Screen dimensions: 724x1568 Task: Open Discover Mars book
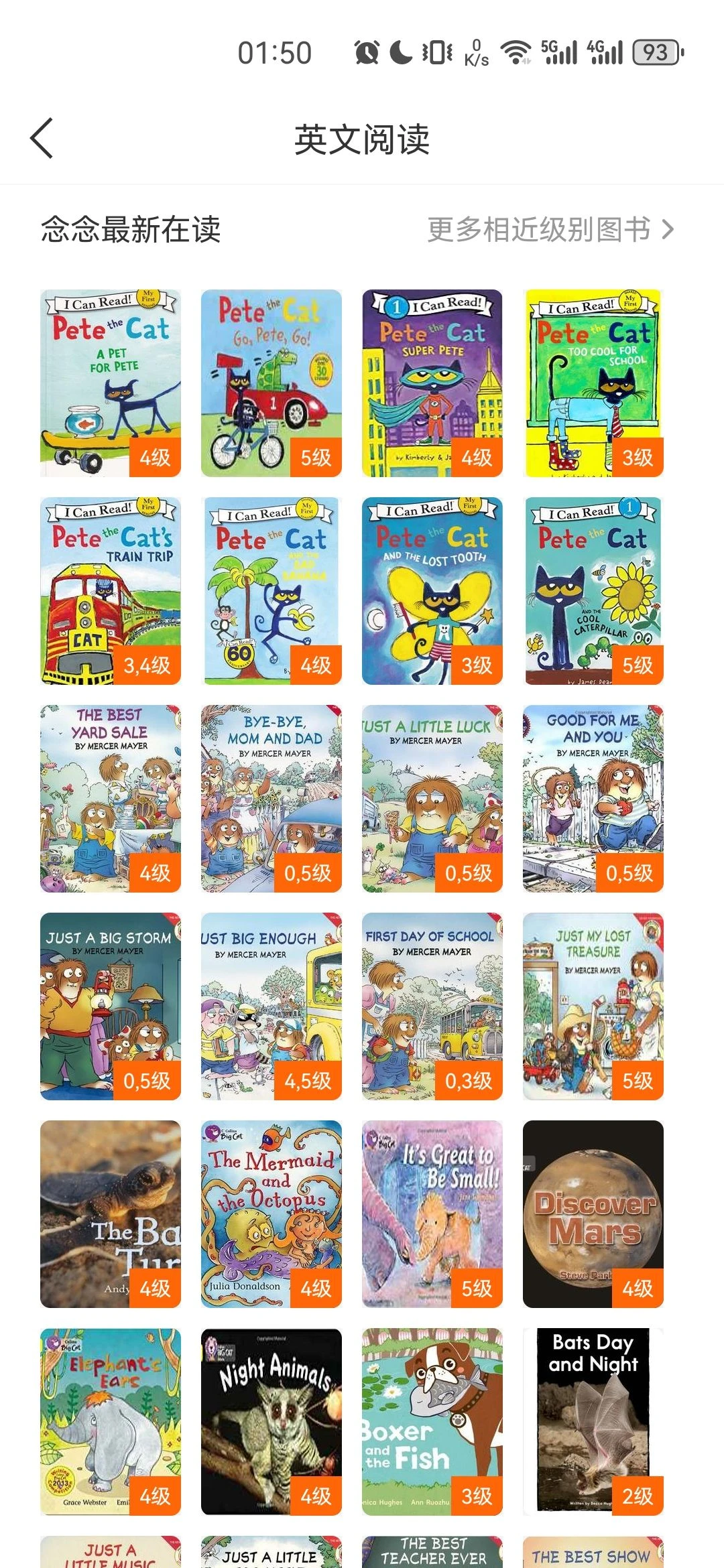pos(593,1214)
